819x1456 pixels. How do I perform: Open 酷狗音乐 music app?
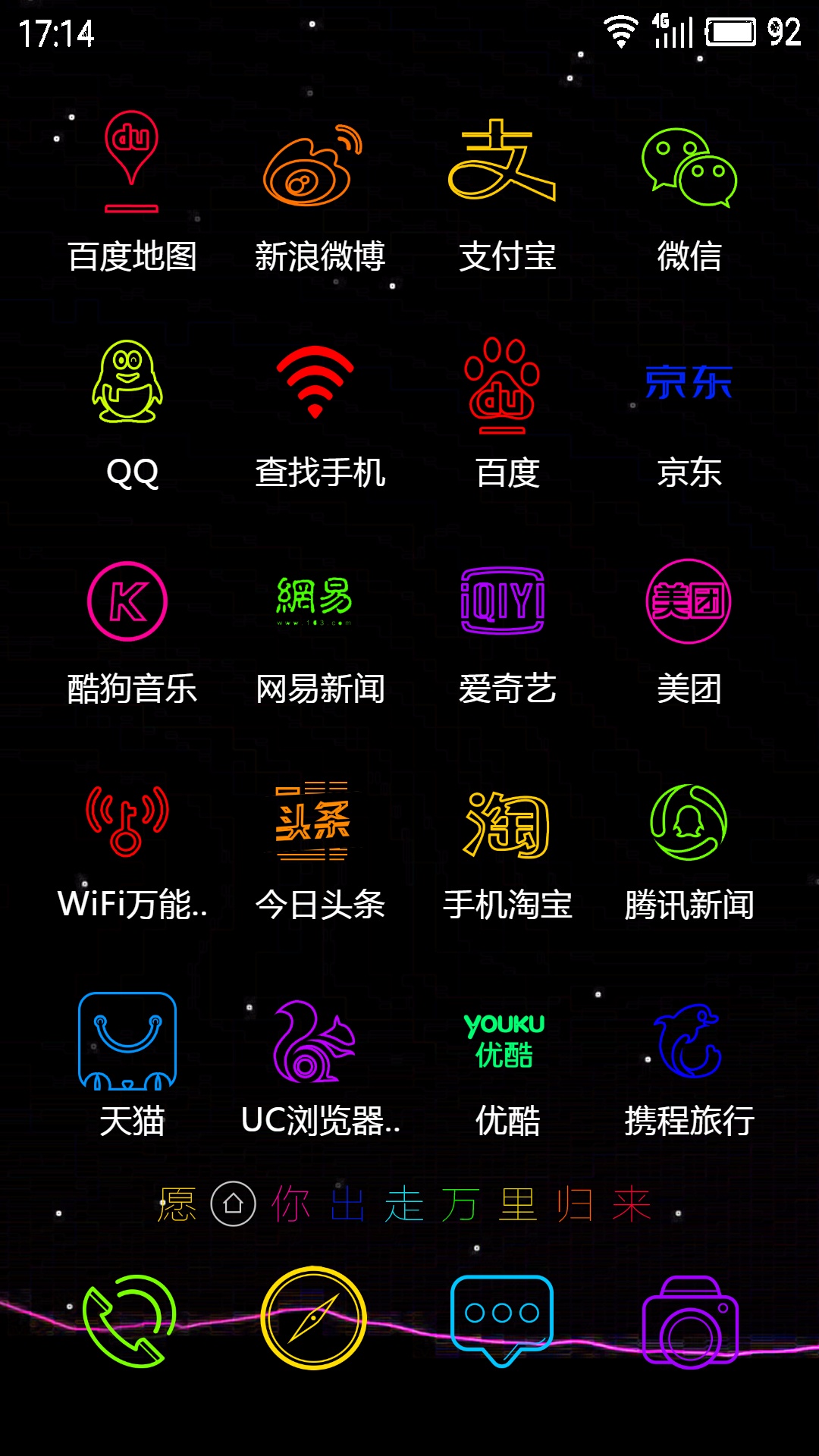point(127,601)
